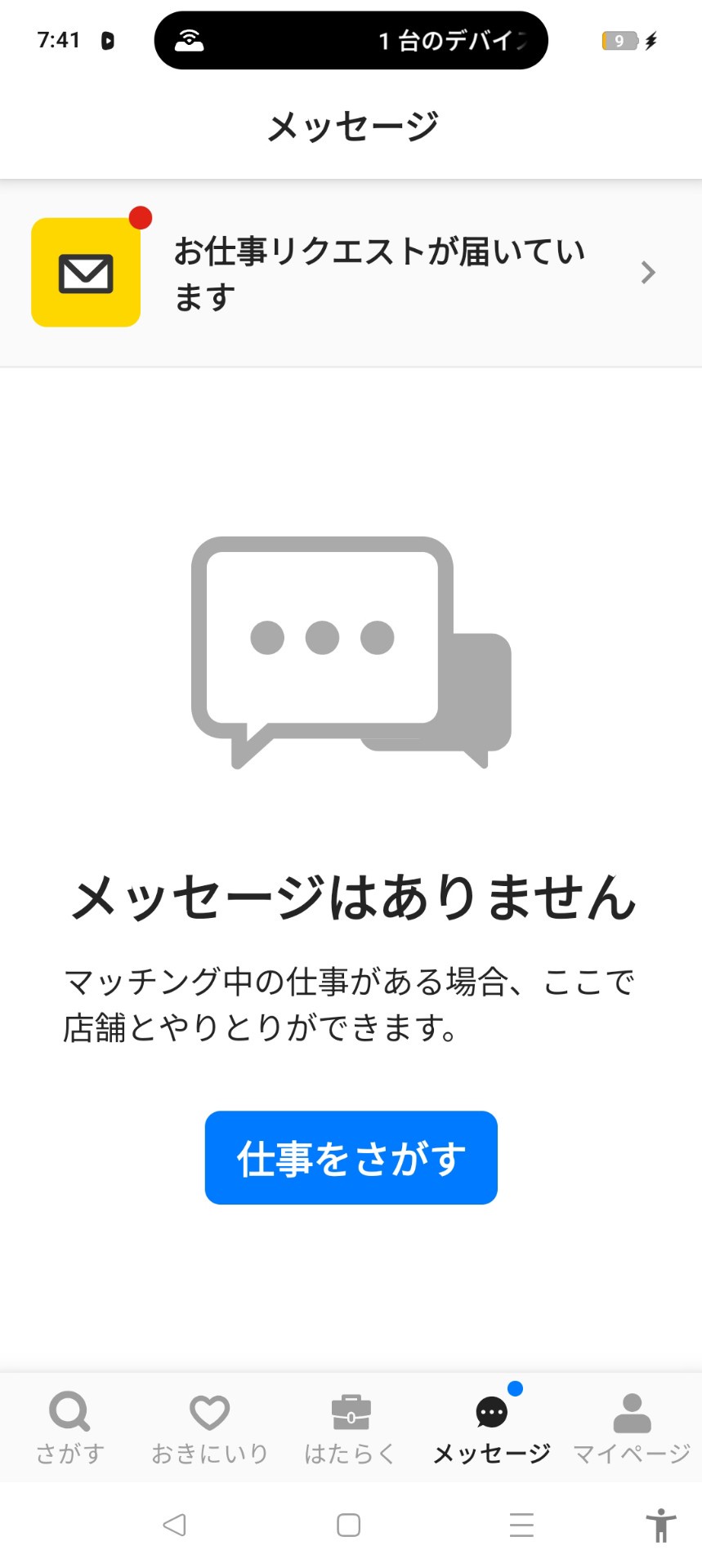Tap the 仕事をさがす button
Screen dimensions: 702x1568
351,1157
